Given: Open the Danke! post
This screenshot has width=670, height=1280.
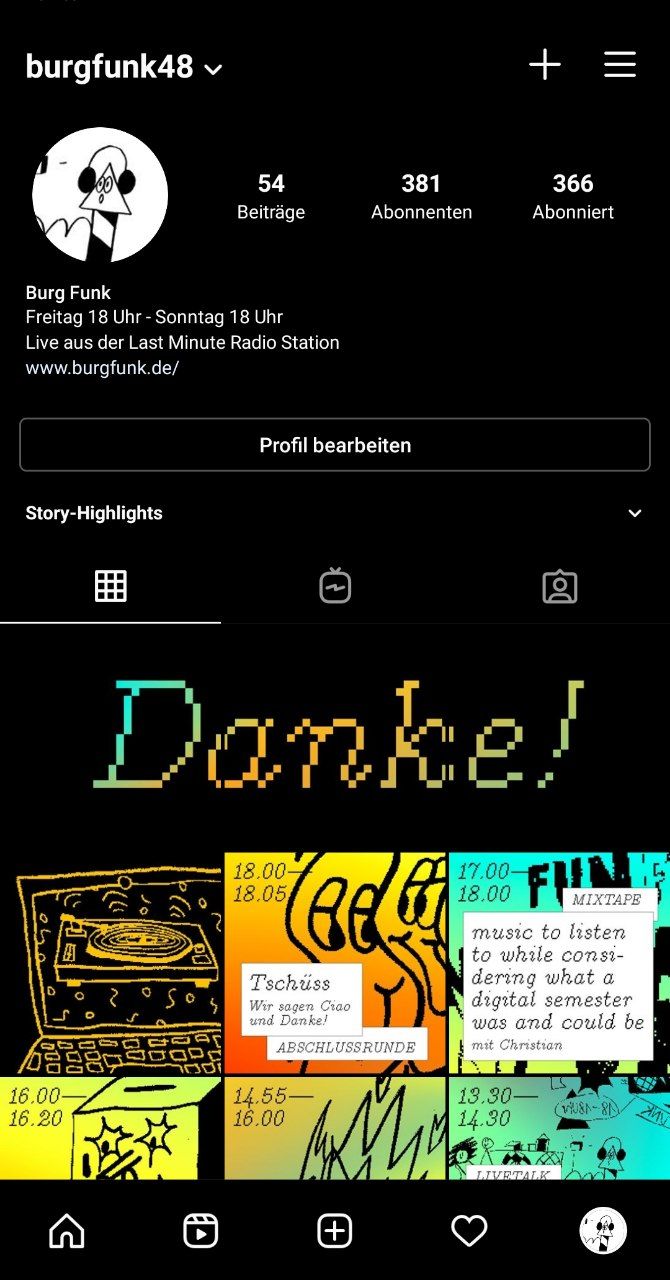Looking at the screenshot, I should click(x=335, y=737).
